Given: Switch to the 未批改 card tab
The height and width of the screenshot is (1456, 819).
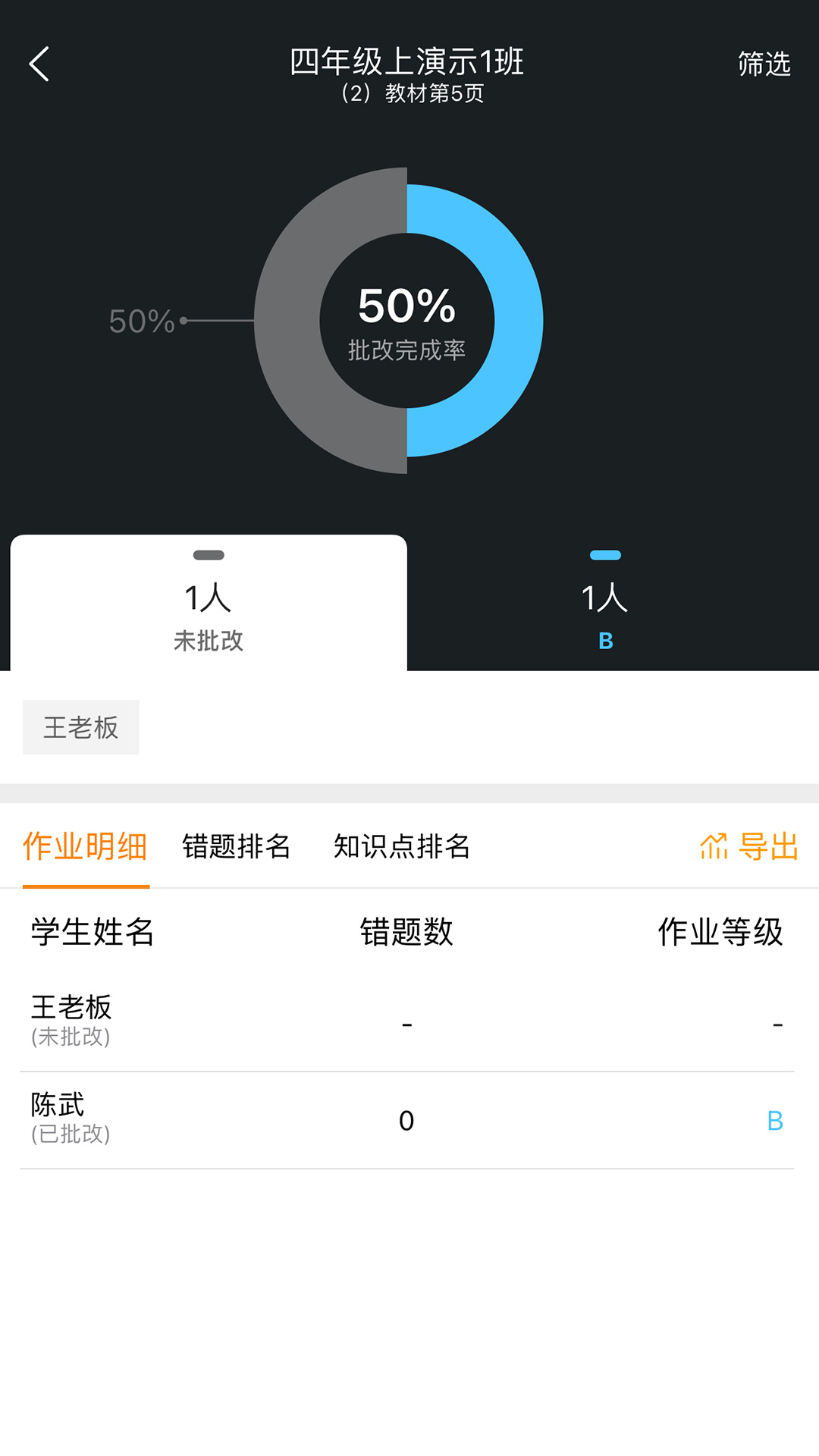Looking at the screenshot, I should pyautogui.click(x=207, y=607).
